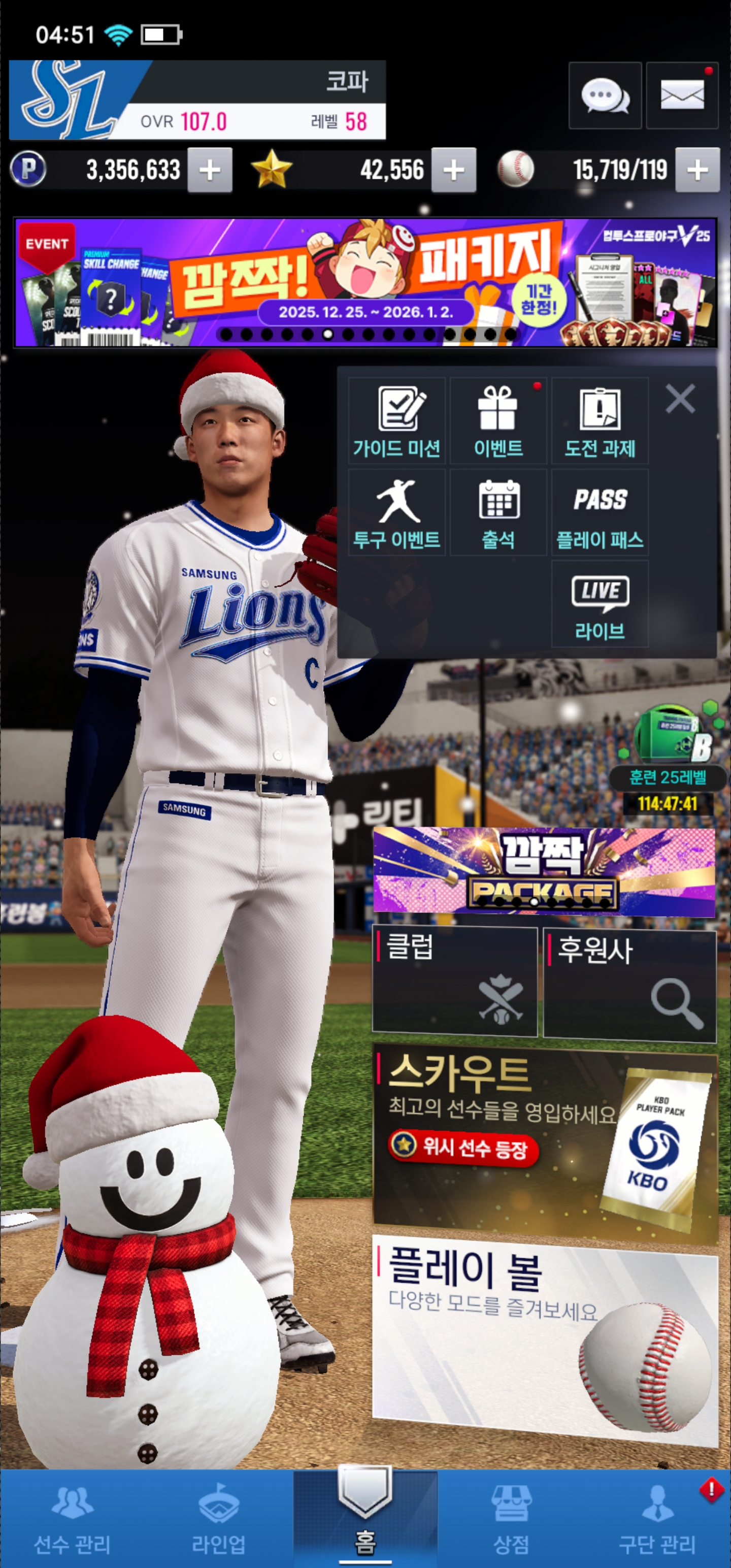Open the 깜짝 패키지 event banner
This screenshot has height=1568, width=731.
[x=365, y=283]
